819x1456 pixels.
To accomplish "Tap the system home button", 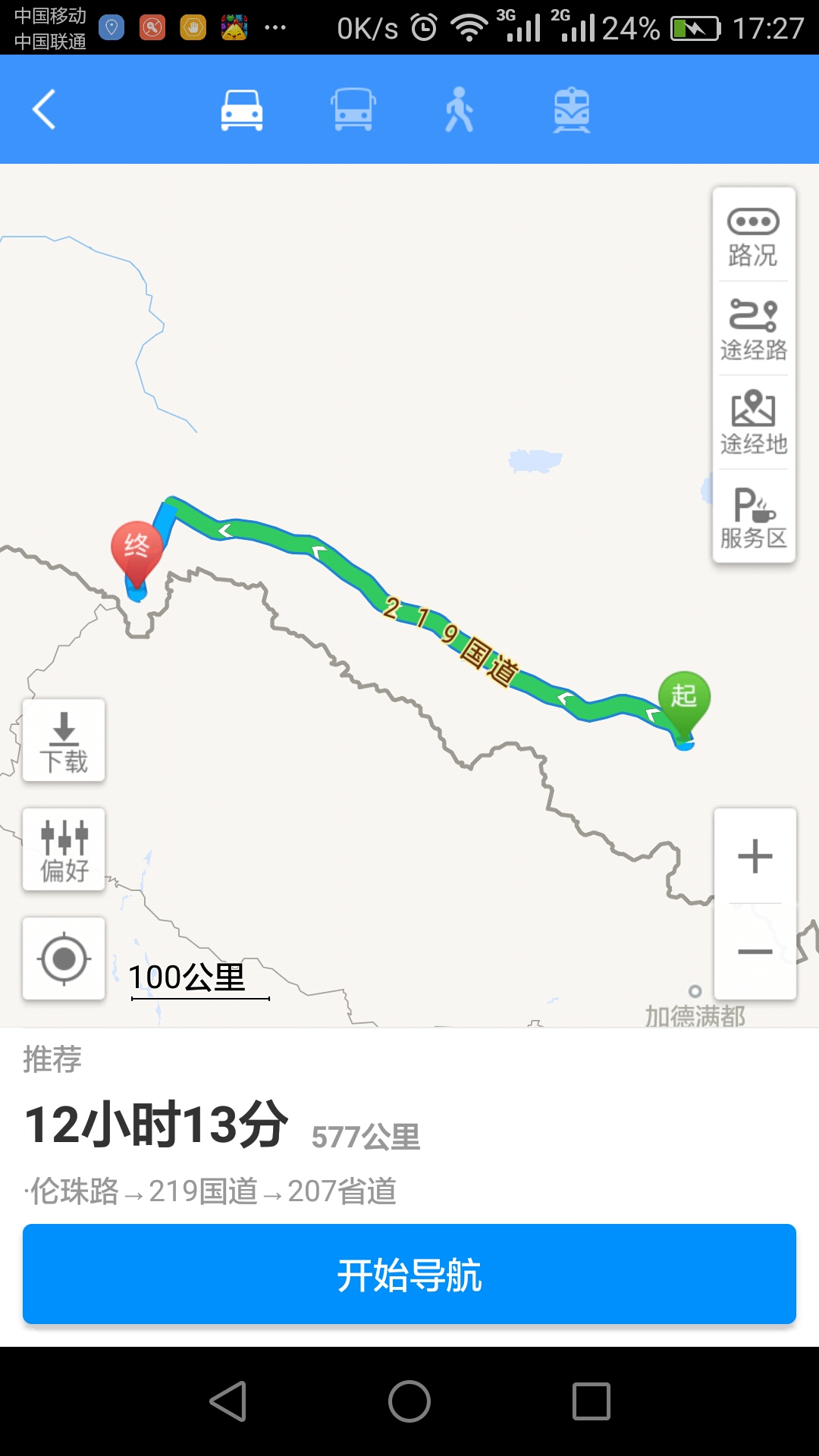I will point(409,1401).
